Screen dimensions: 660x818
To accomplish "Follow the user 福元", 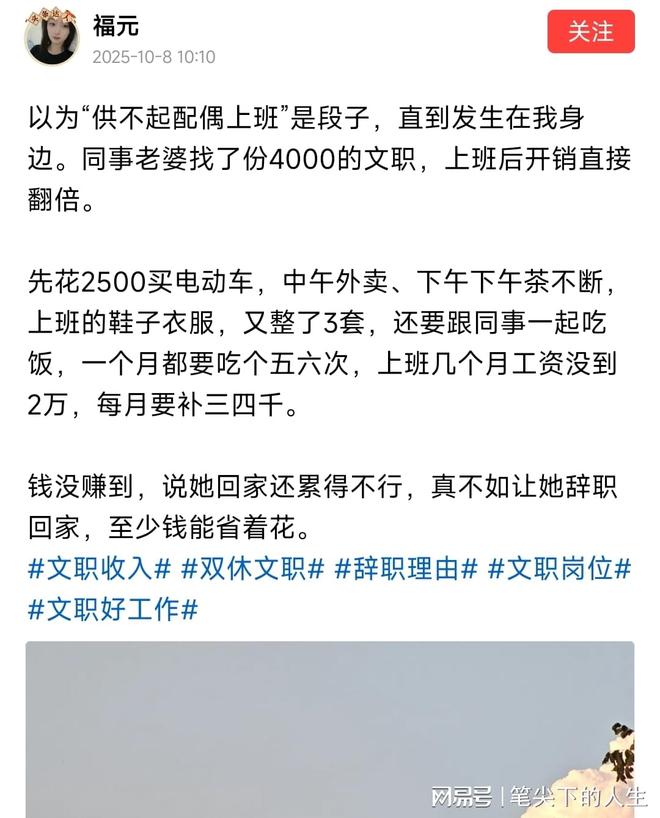I will coord(591,32).
